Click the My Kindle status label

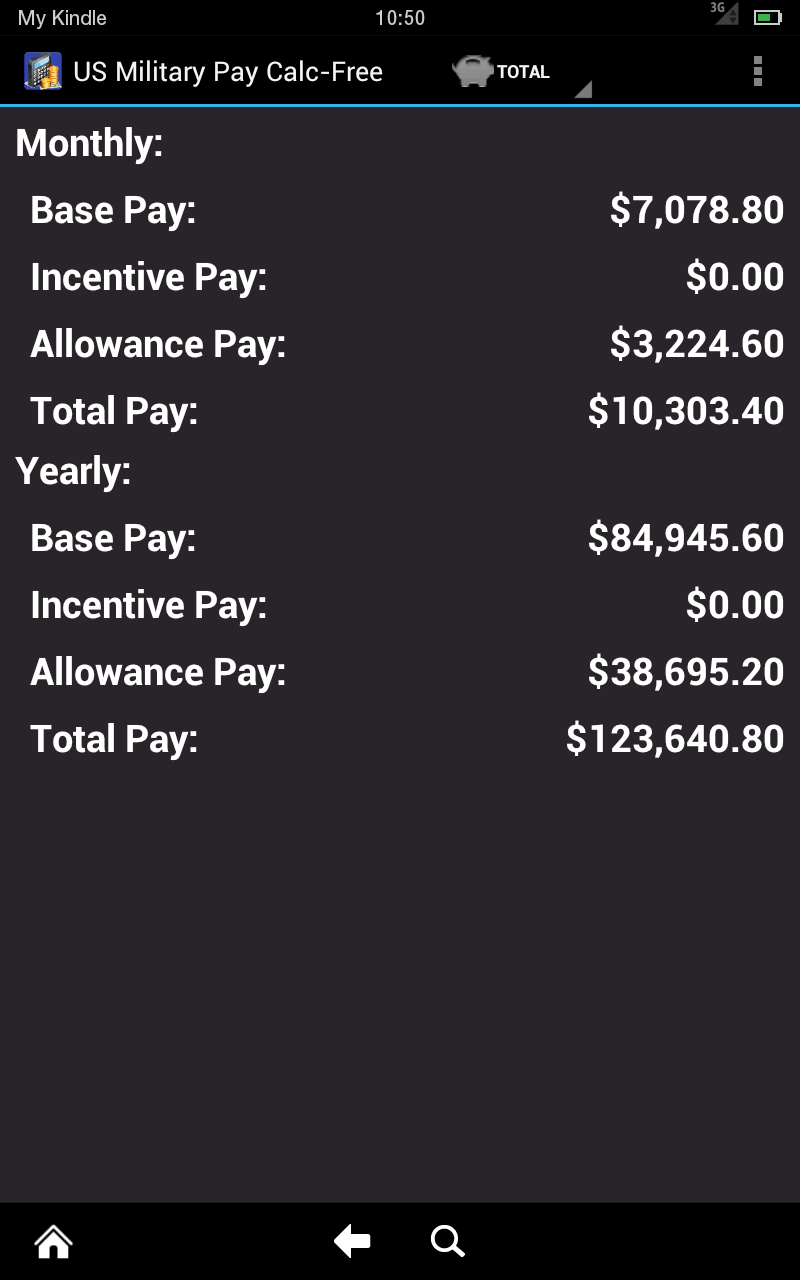(x=64, y=17)
